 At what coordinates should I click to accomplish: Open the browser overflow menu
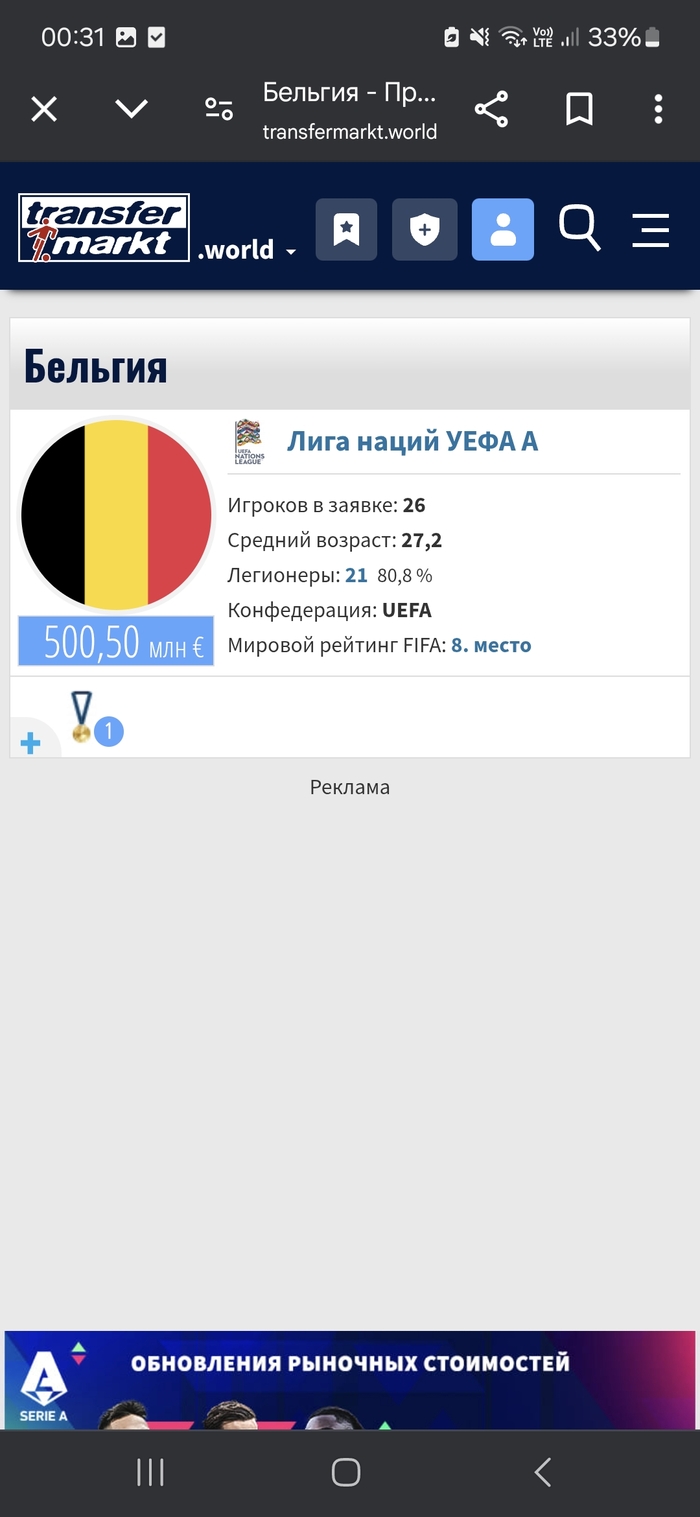coord(658,109)
